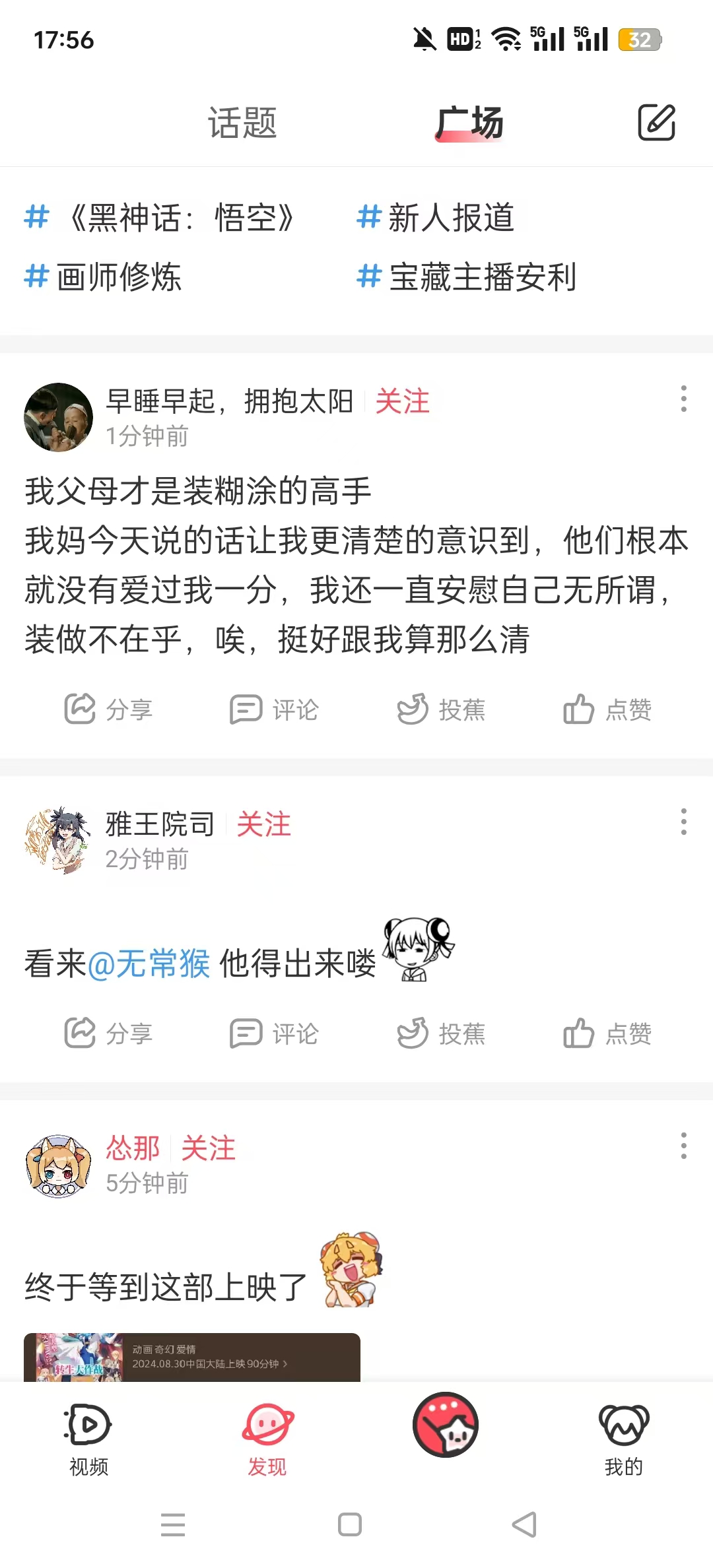The height and width of the screenshot is (1568, 713).
Task: Follow user 早睡早起，拥抱太阳
Action: pyautogui.click(x=402, y=401)
